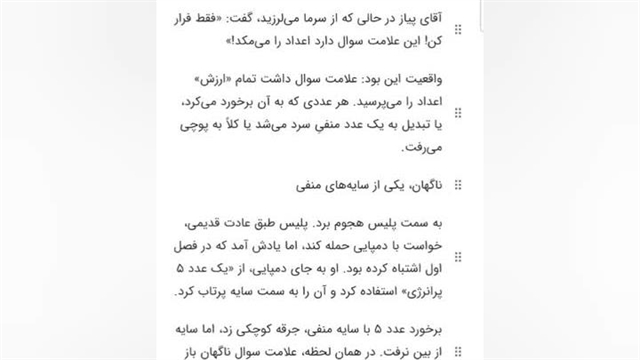Open block handle for the «برخورد عدد ۵» paragraph

tap(458, 351)
